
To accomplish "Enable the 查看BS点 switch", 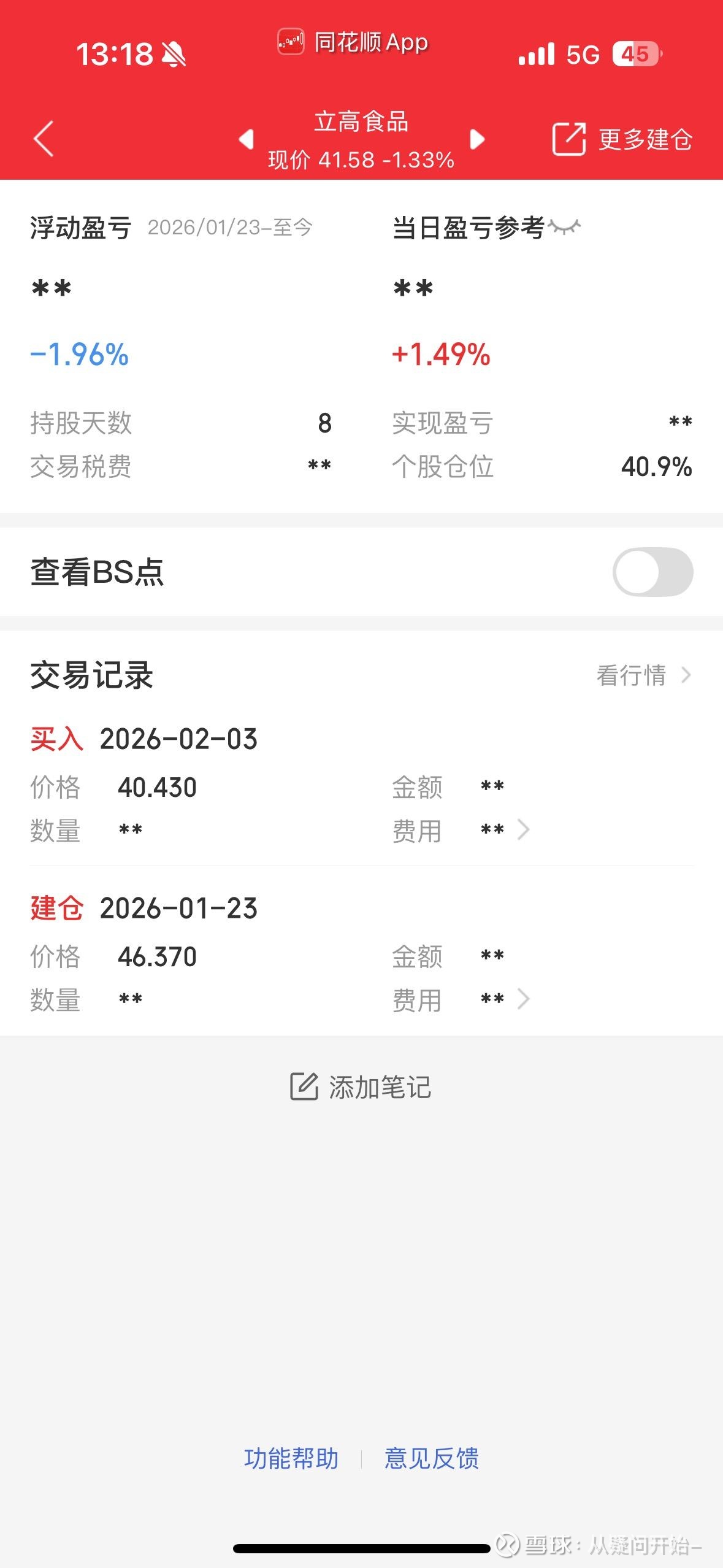I will click(x=652, y=572).
